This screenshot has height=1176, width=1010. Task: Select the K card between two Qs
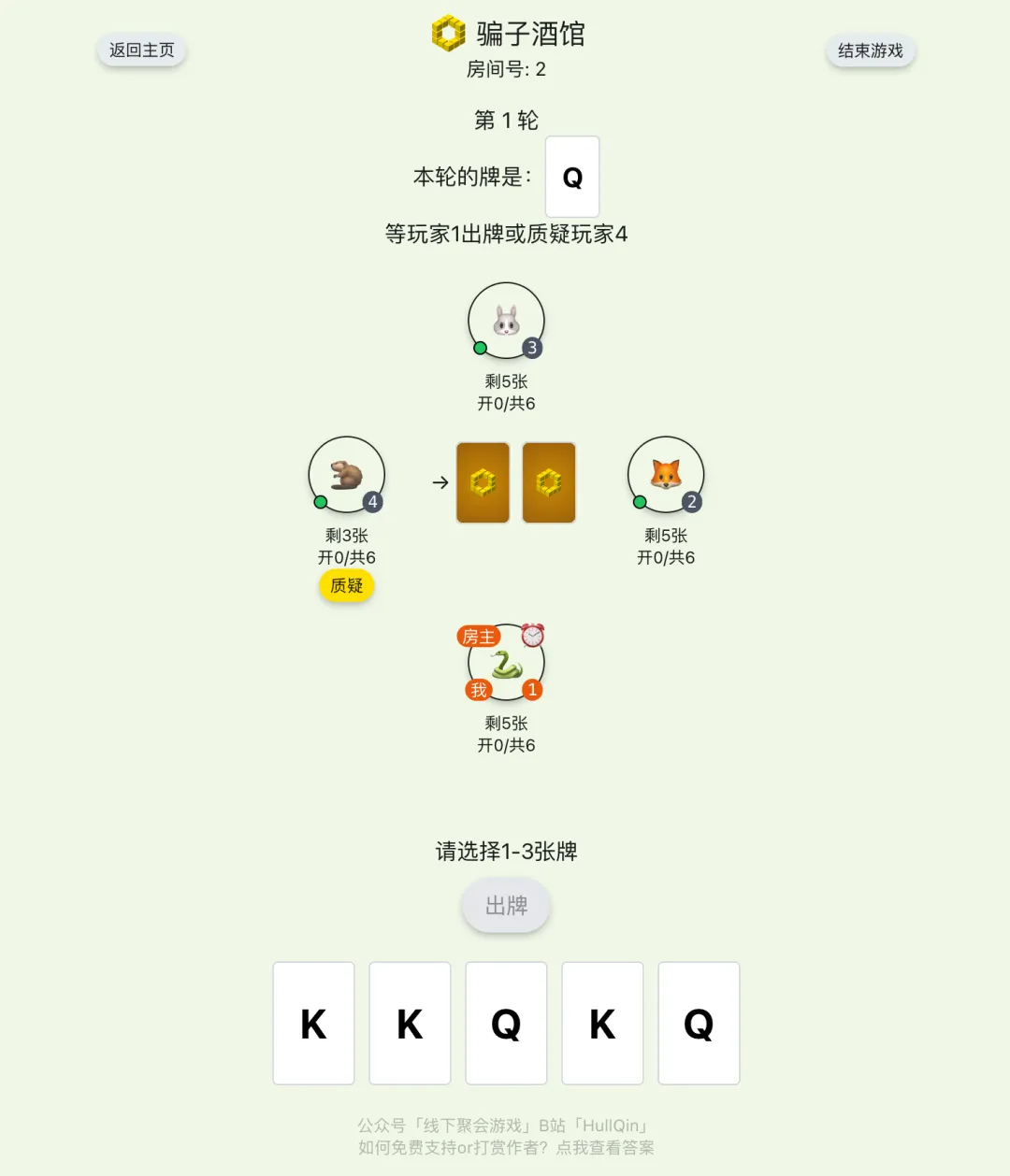point(602,1024)
